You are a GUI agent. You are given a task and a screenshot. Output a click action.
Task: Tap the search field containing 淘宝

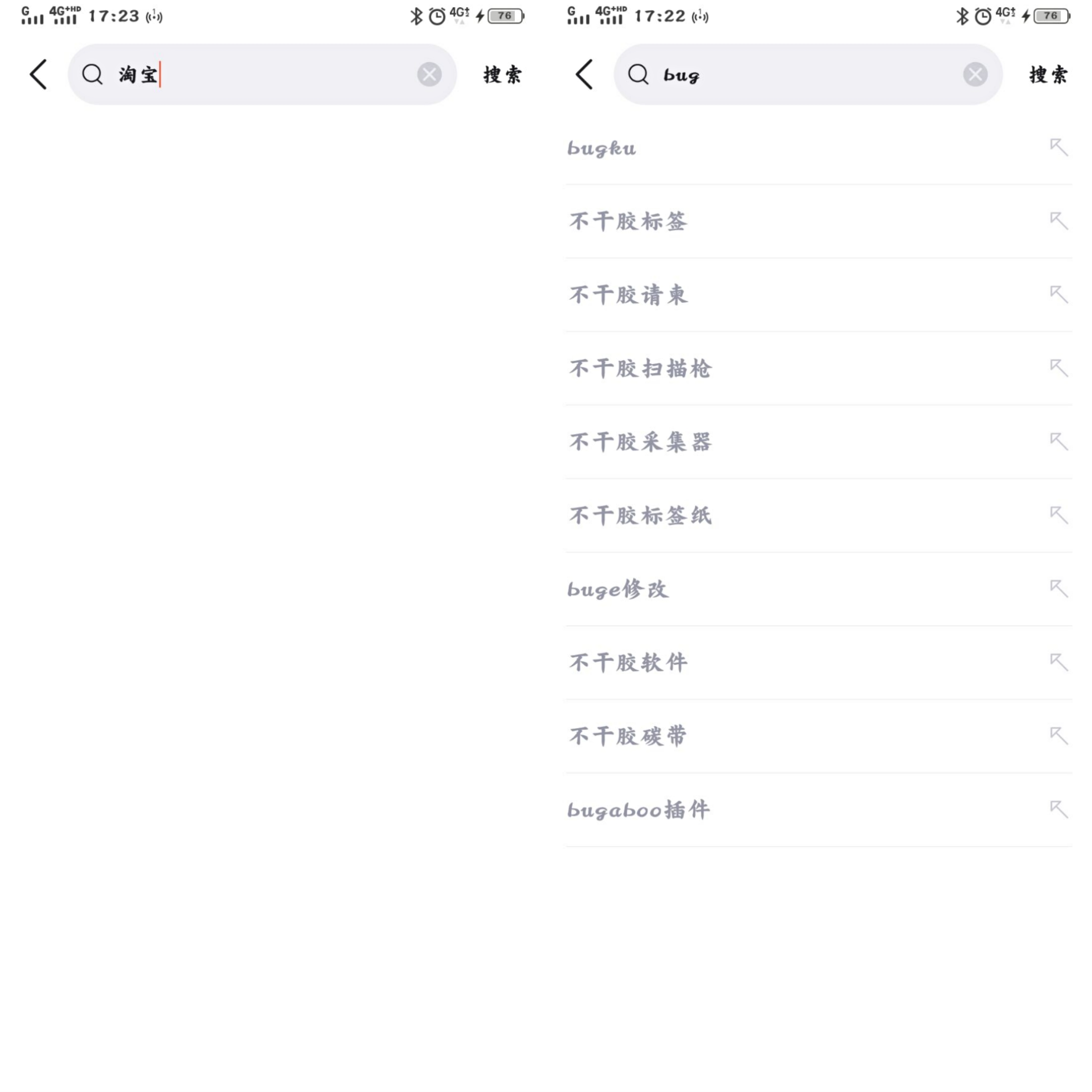254,75
